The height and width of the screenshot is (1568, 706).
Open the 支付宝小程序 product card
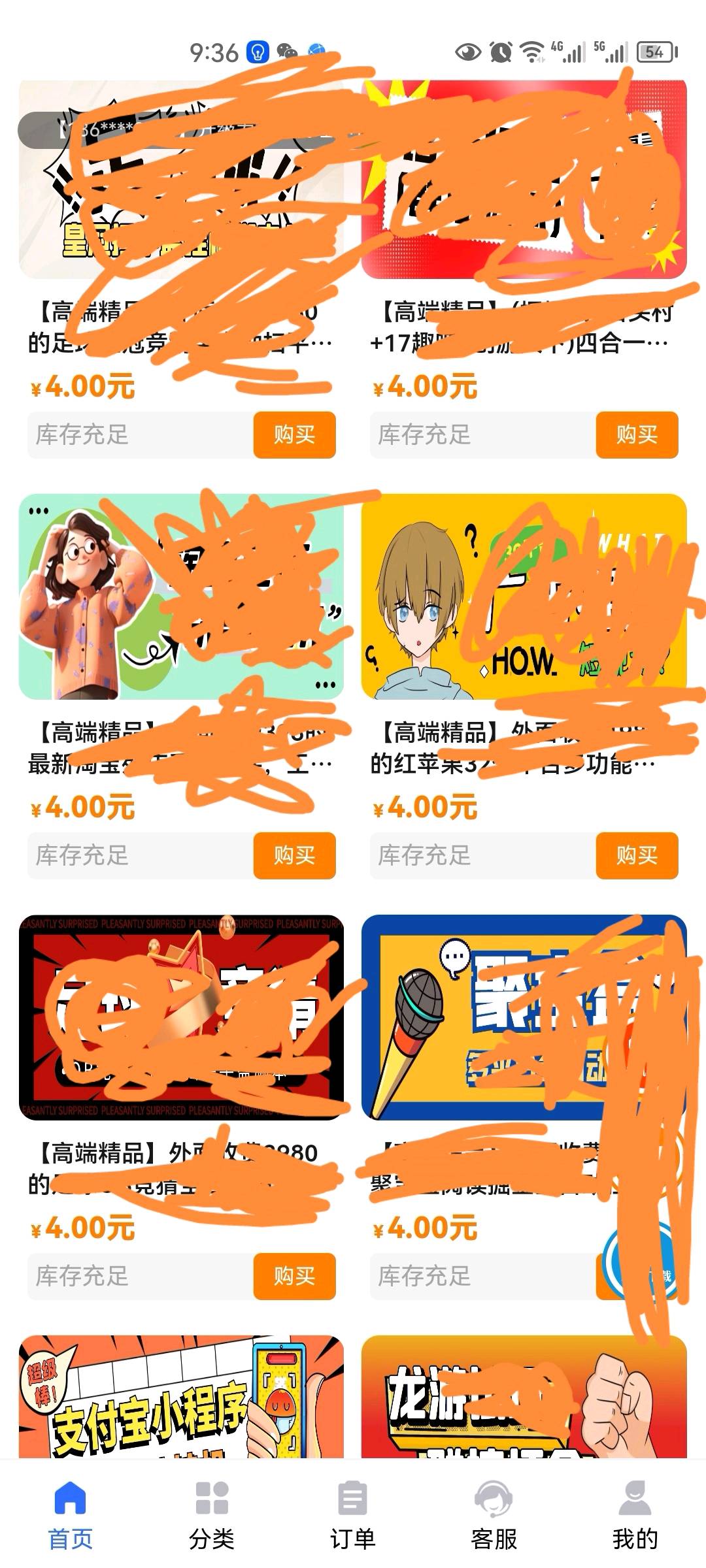pyautogui.click(x=181, y=1398)
